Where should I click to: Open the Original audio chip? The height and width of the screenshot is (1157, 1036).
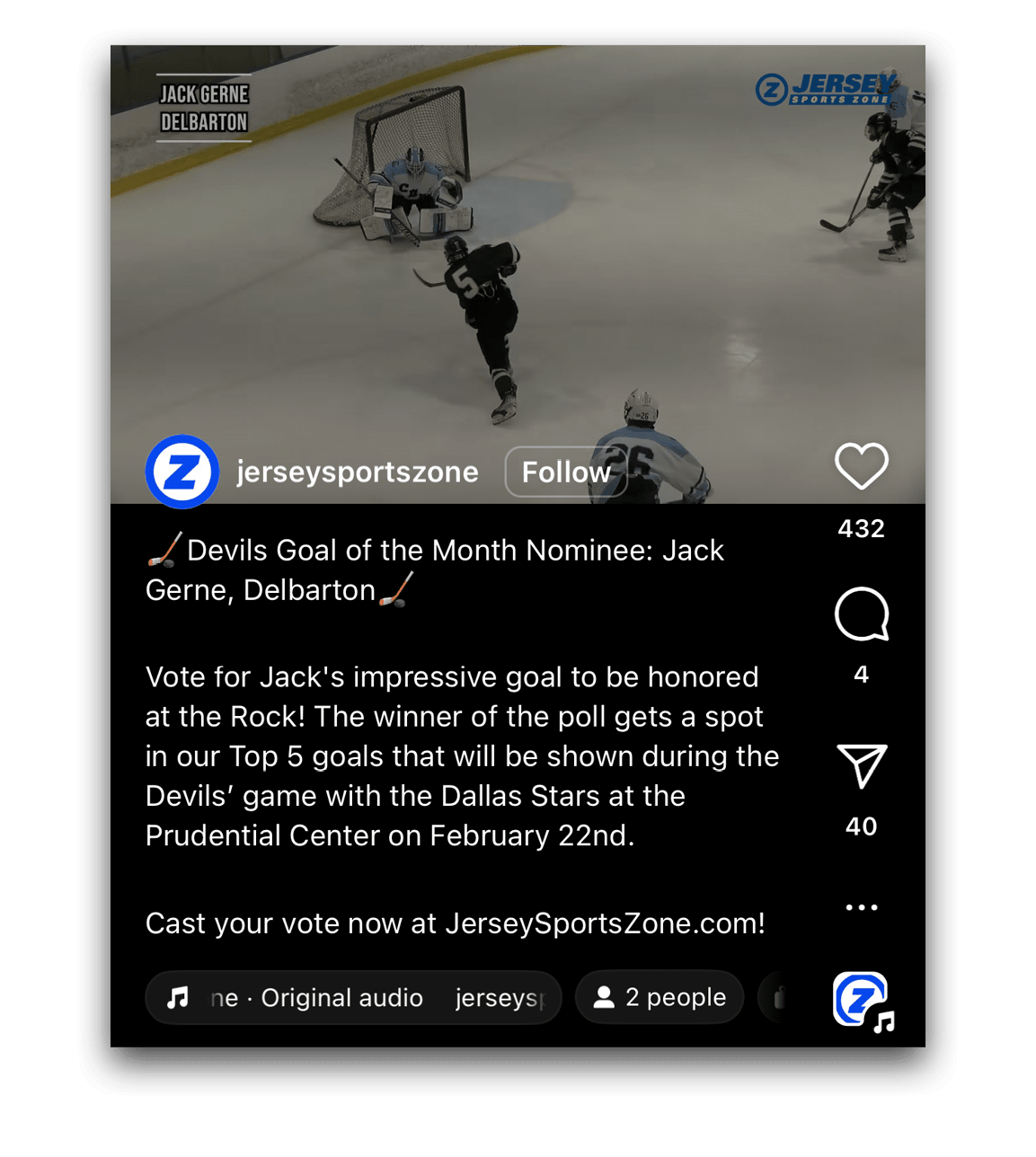point(353,998)
